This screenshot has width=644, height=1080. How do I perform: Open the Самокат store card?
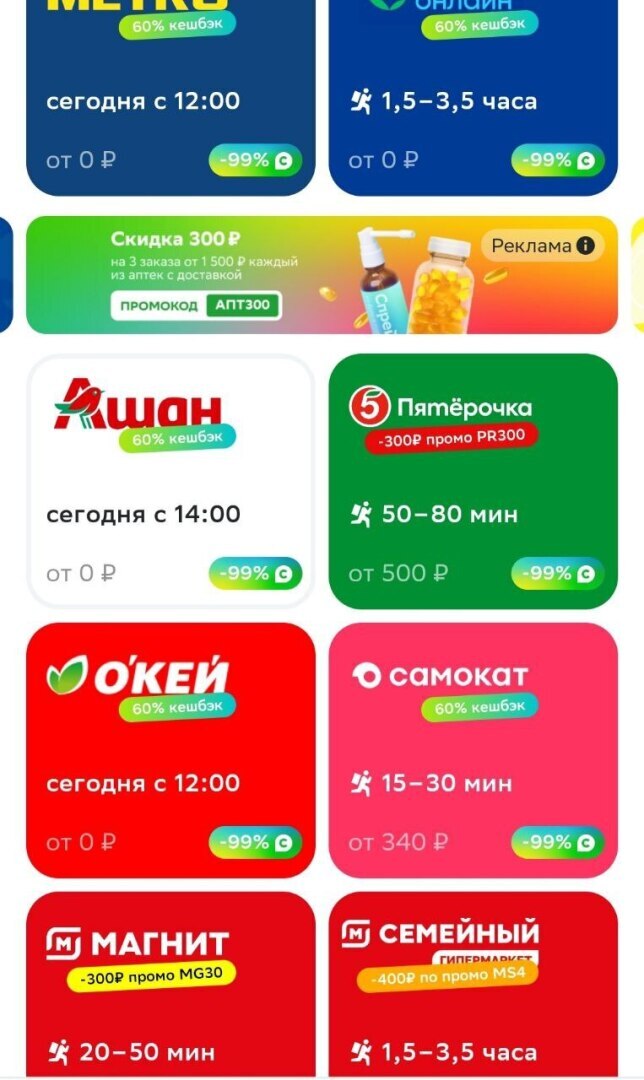click(472, 750)
